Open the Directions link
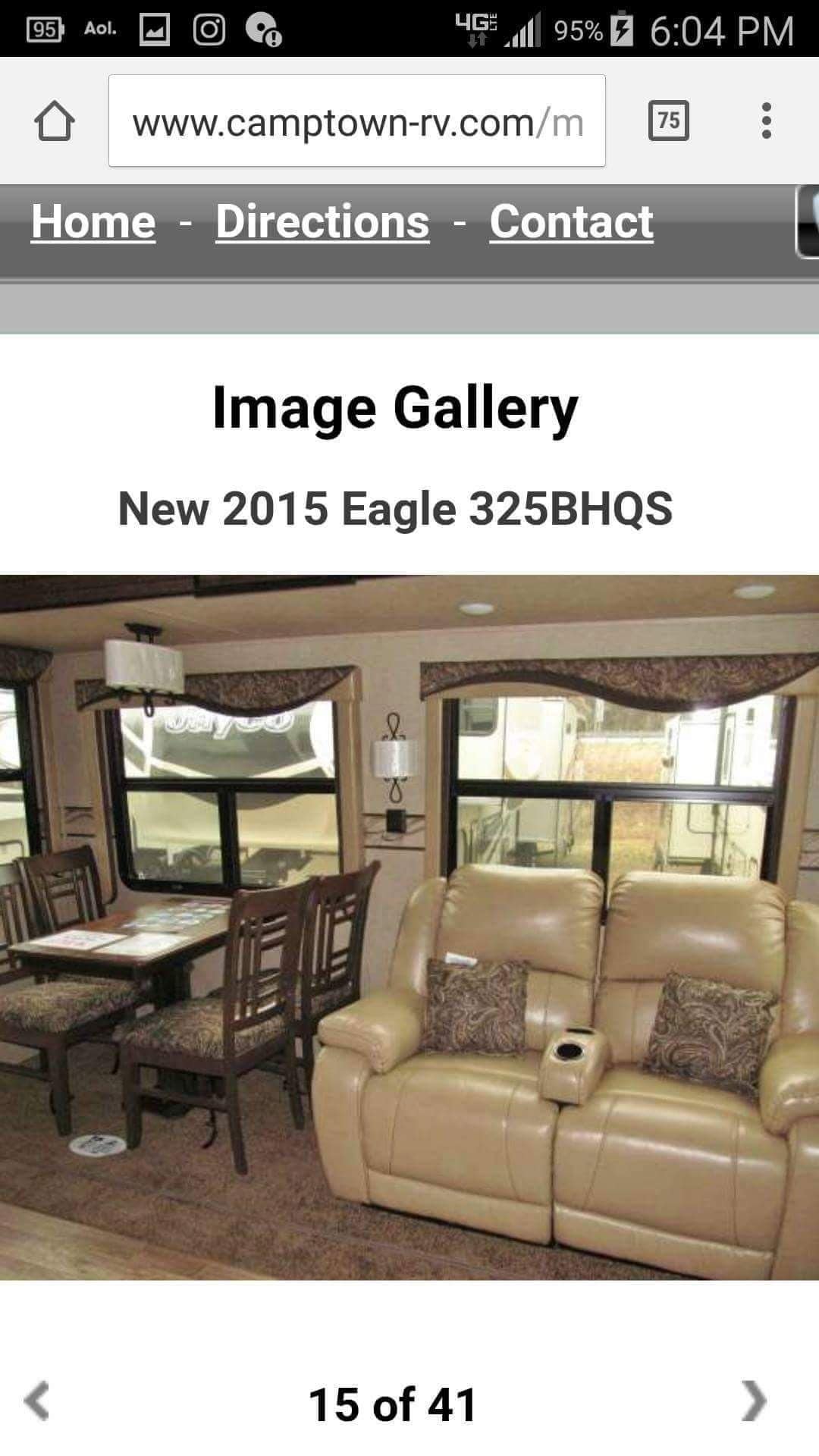 (x=322, y=221)
